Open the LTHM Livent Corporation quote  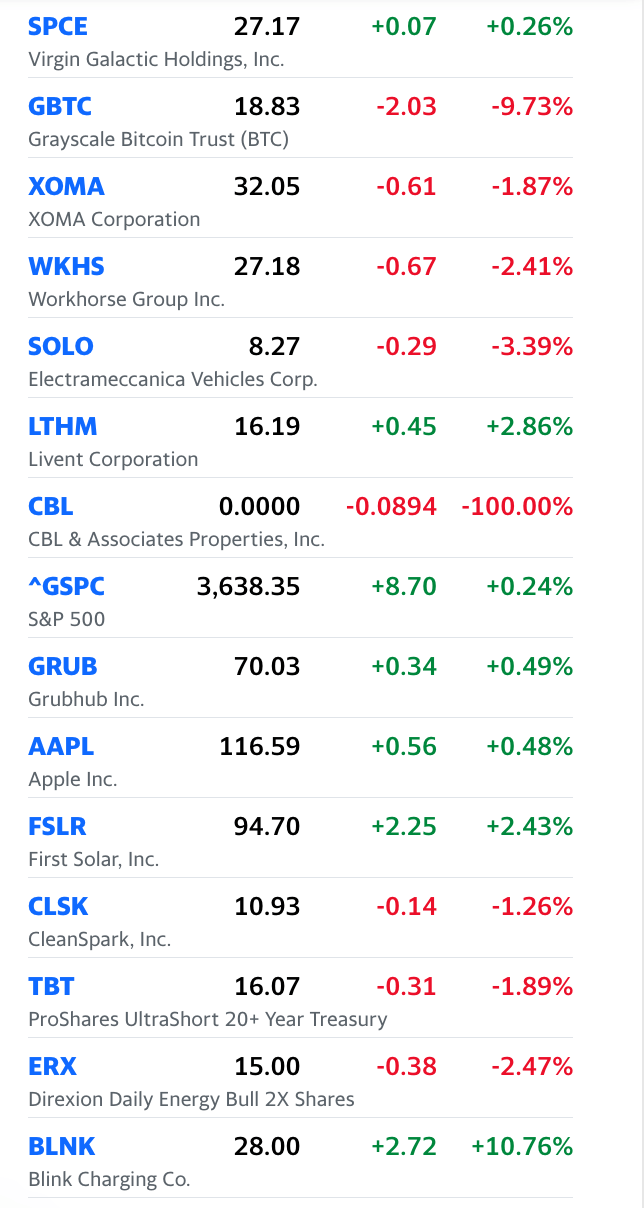[x=63, y=427]
